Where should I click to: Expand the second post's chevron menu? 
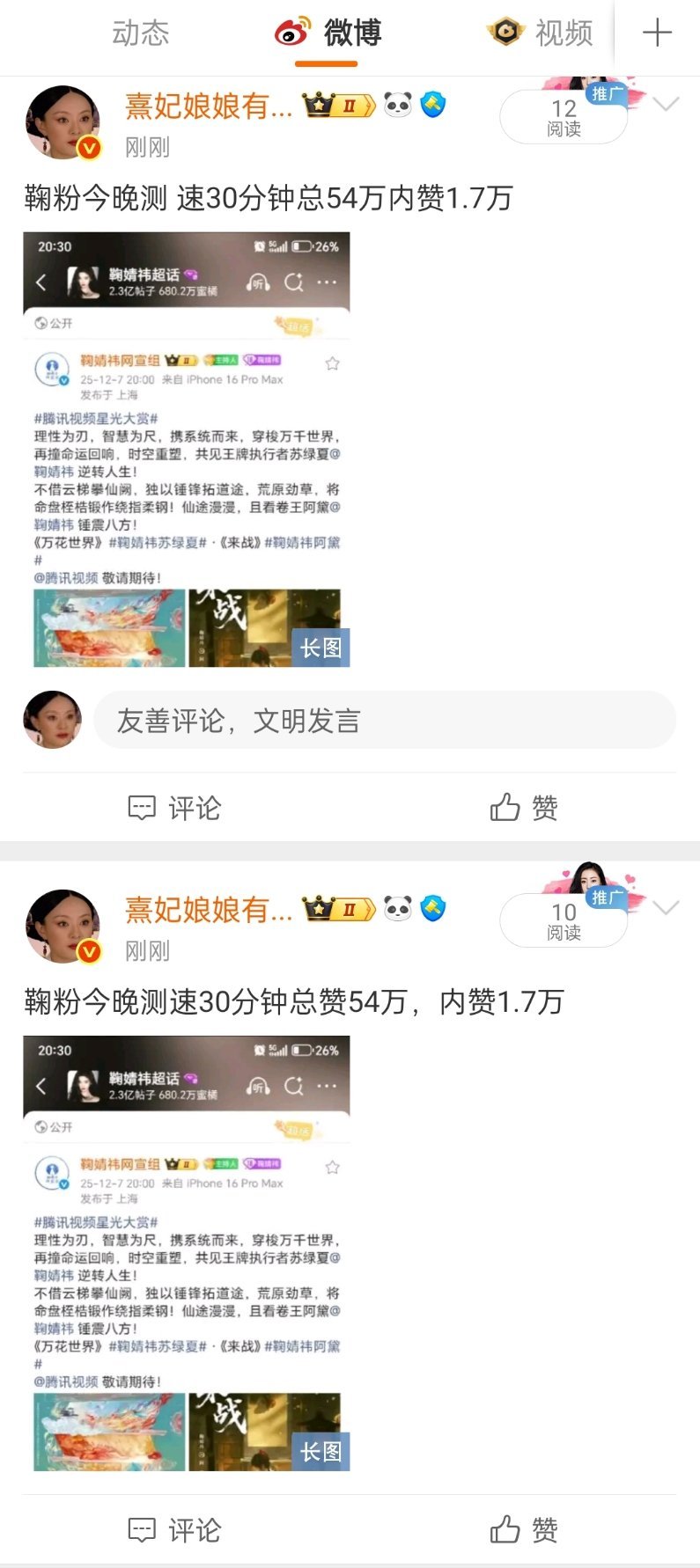click(667, 909)
